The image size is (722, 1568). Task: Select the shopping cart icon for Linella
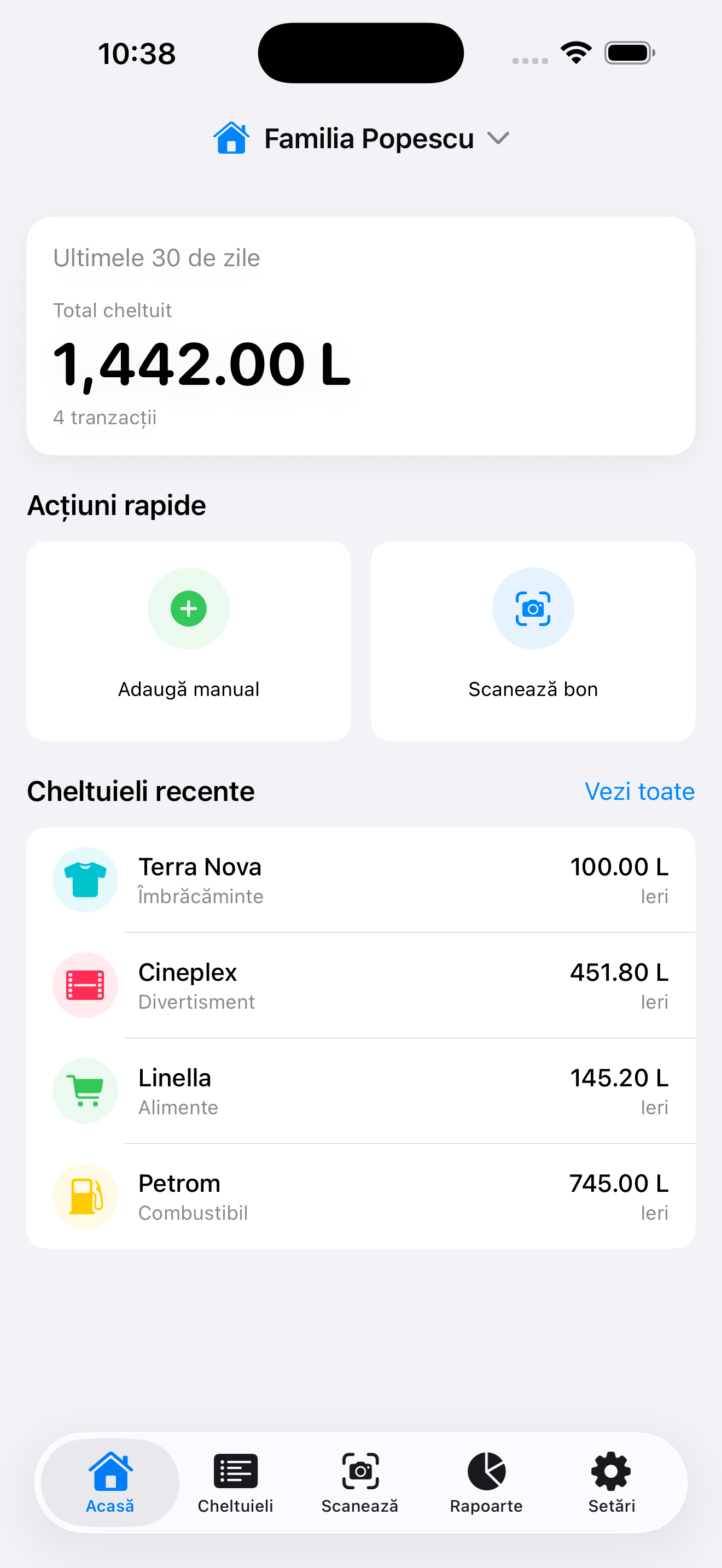click(85, 1090)
